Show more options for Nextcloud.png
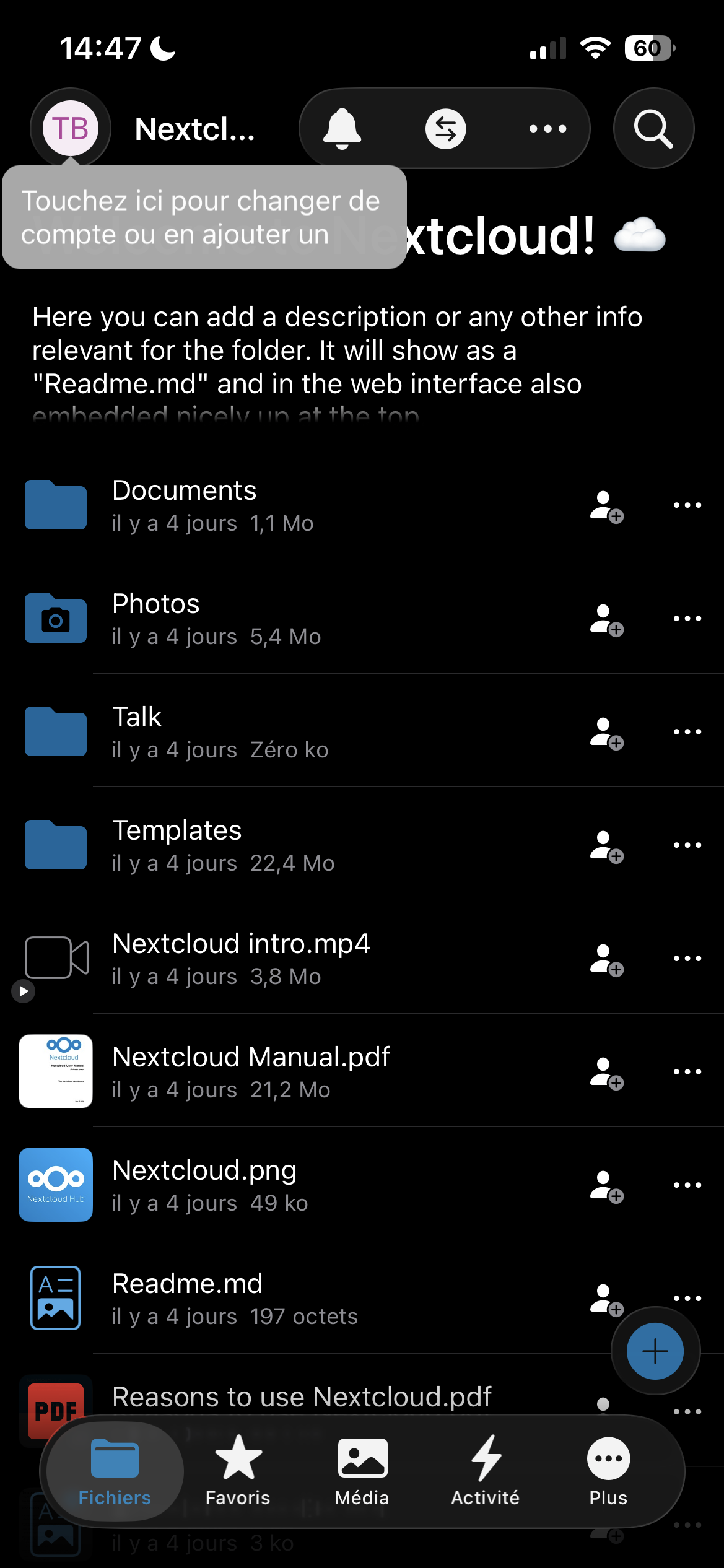This screenshot has height=1568, width=724. [687, 1185]
